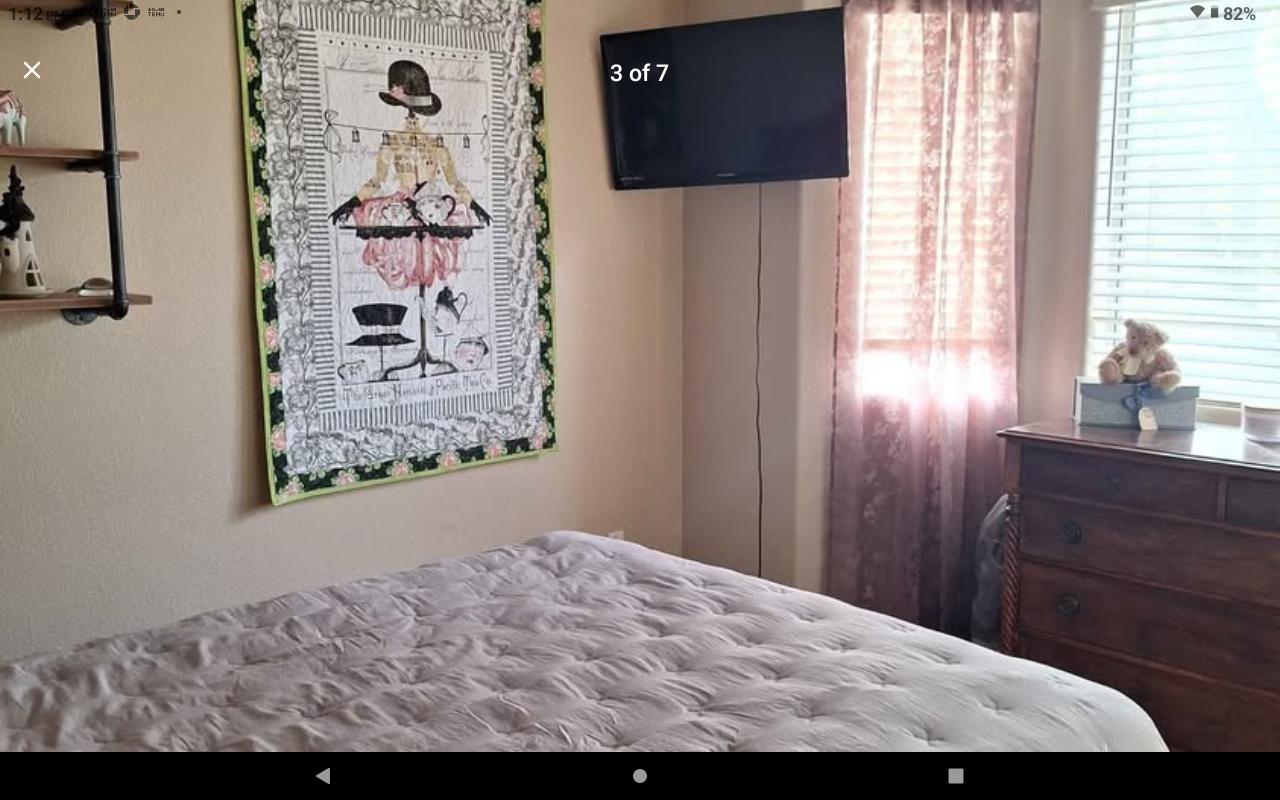Screen dimensions: 1280x800
Task: Tap the system back button
Action: coord(323,776)
